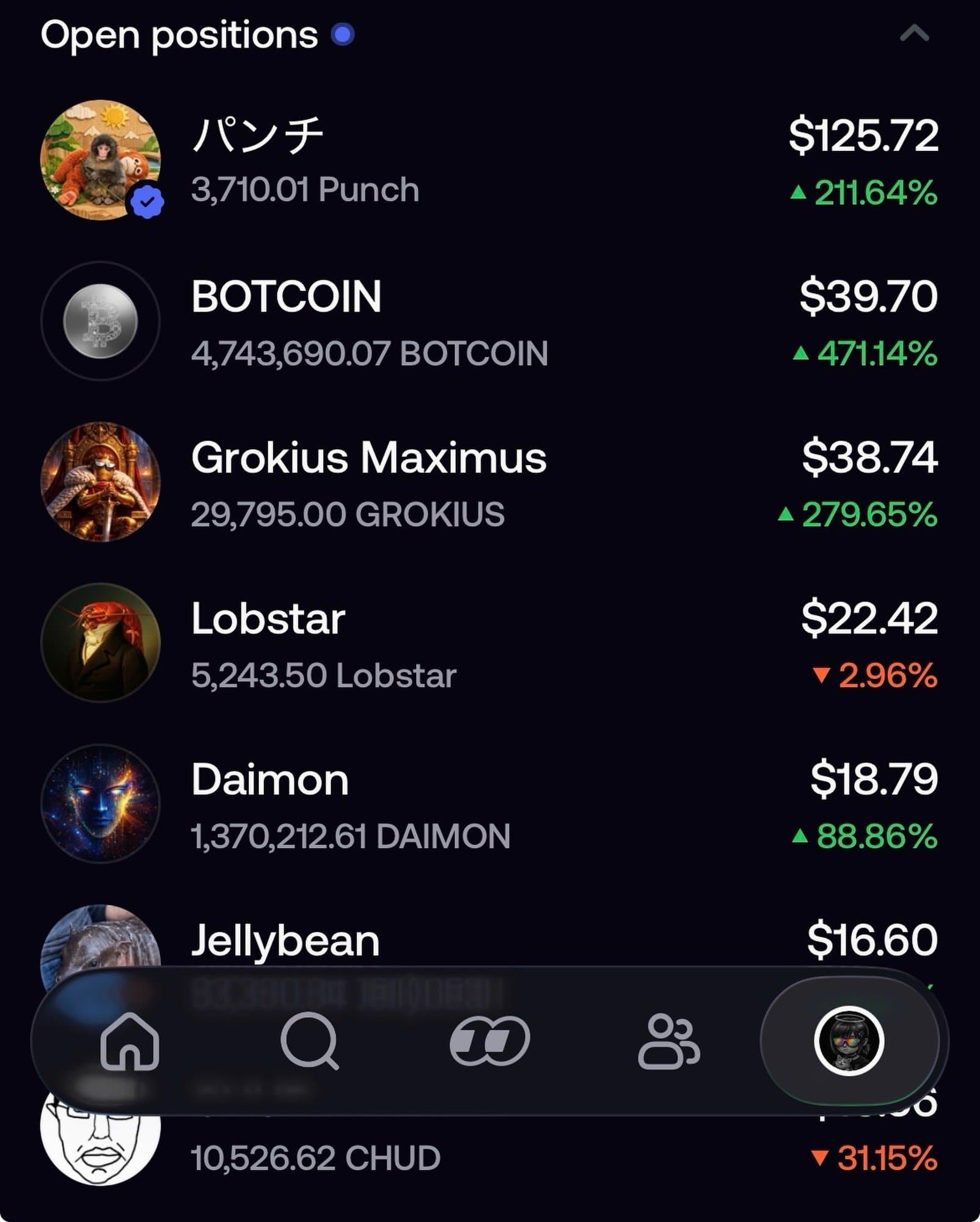Open the パンチ Punch position
The height and width of the screenshot is (1222, 980).
489,161
